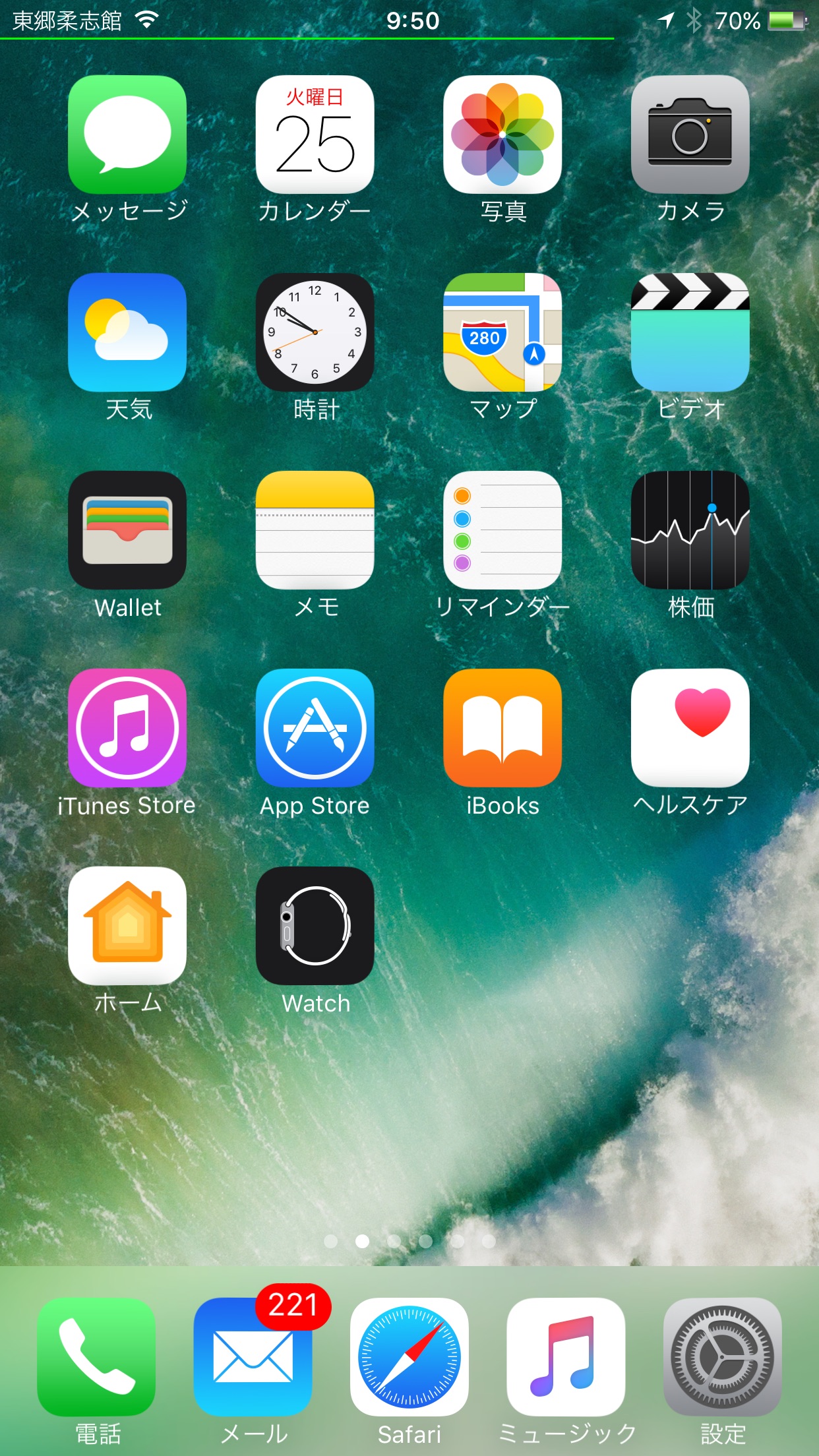Screen dimensions: 819x1456
Task: Open メール (Mail) with 221 unread
Action: pos(253,1357)
